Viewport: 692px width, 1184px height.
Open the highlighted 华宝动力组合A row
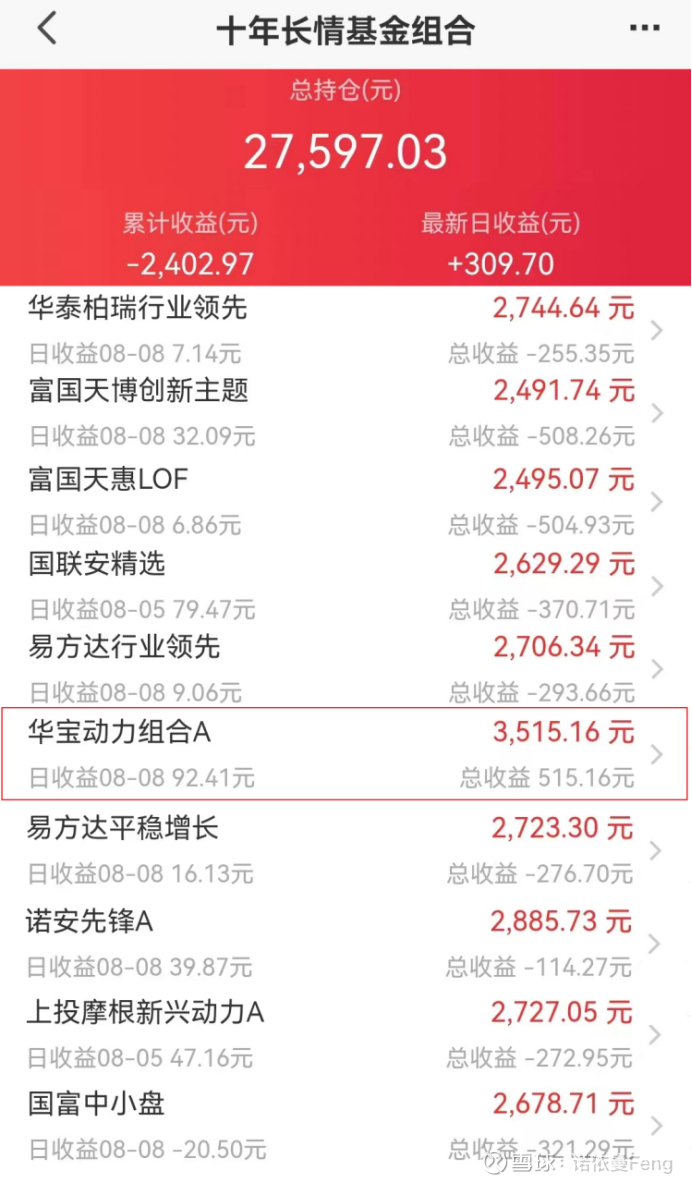click(345, 754)
